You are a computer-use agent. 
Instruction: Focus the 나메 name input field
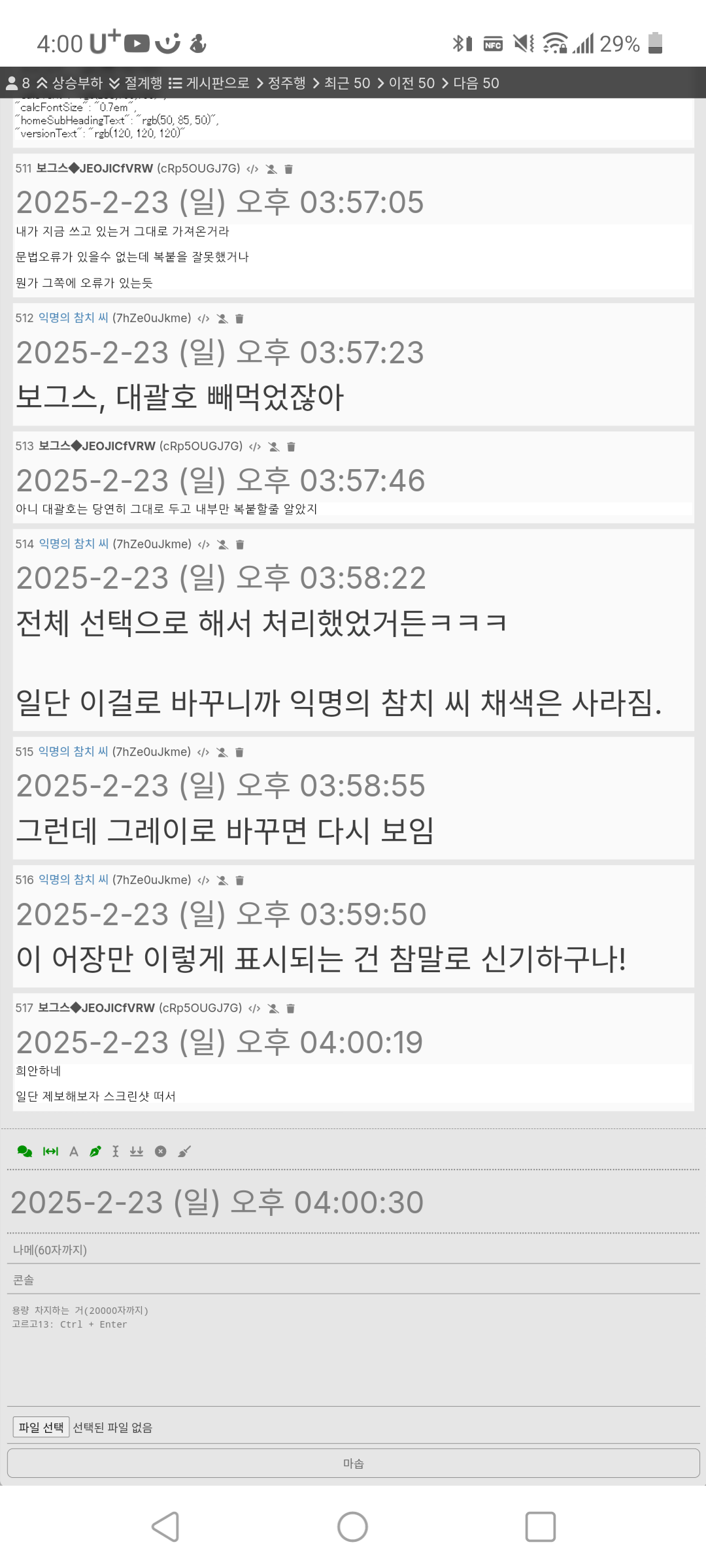click(x=353, y=1250)
